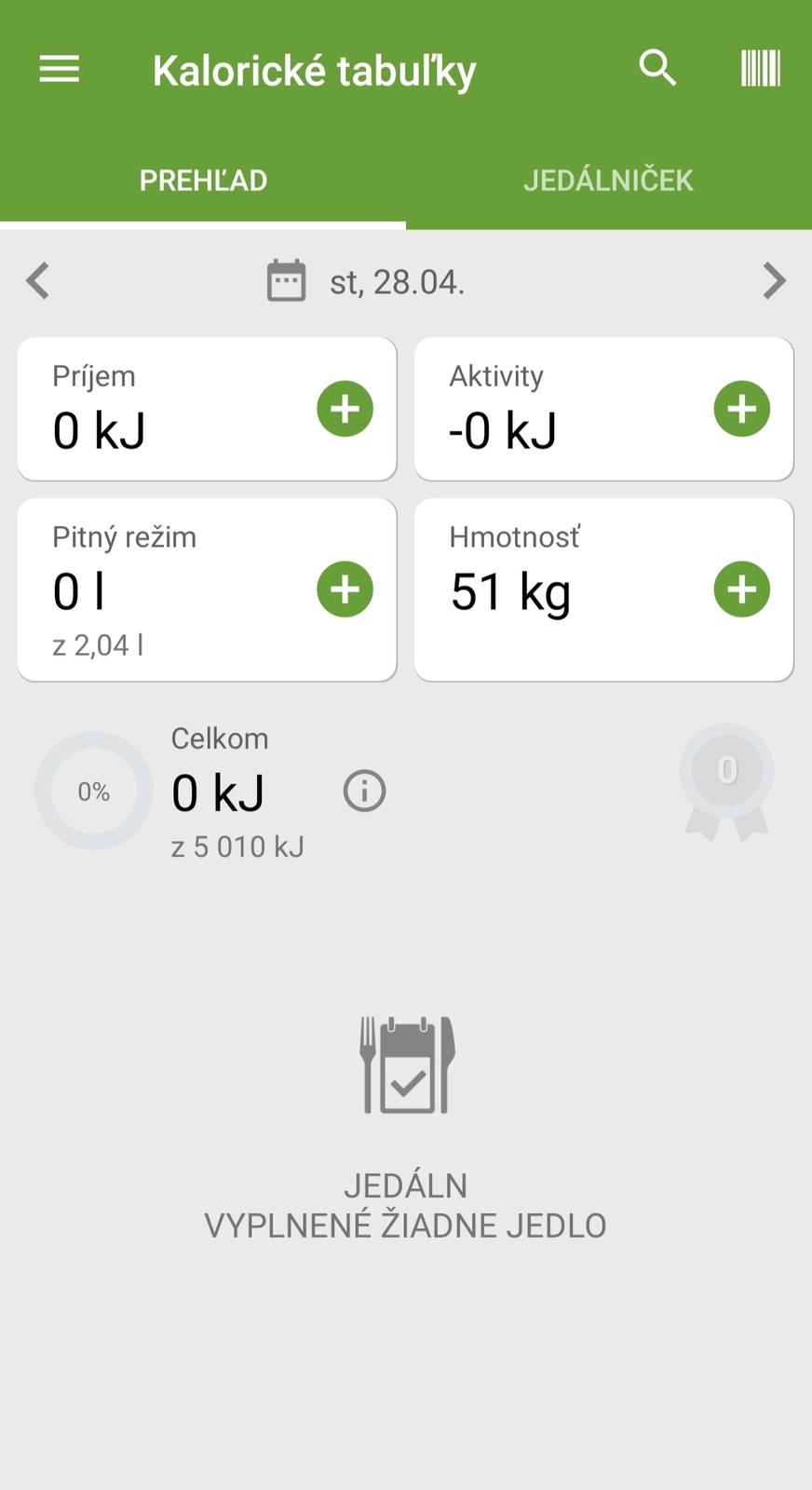
Task: Open the achievements badge
Action: pos(726,779)
